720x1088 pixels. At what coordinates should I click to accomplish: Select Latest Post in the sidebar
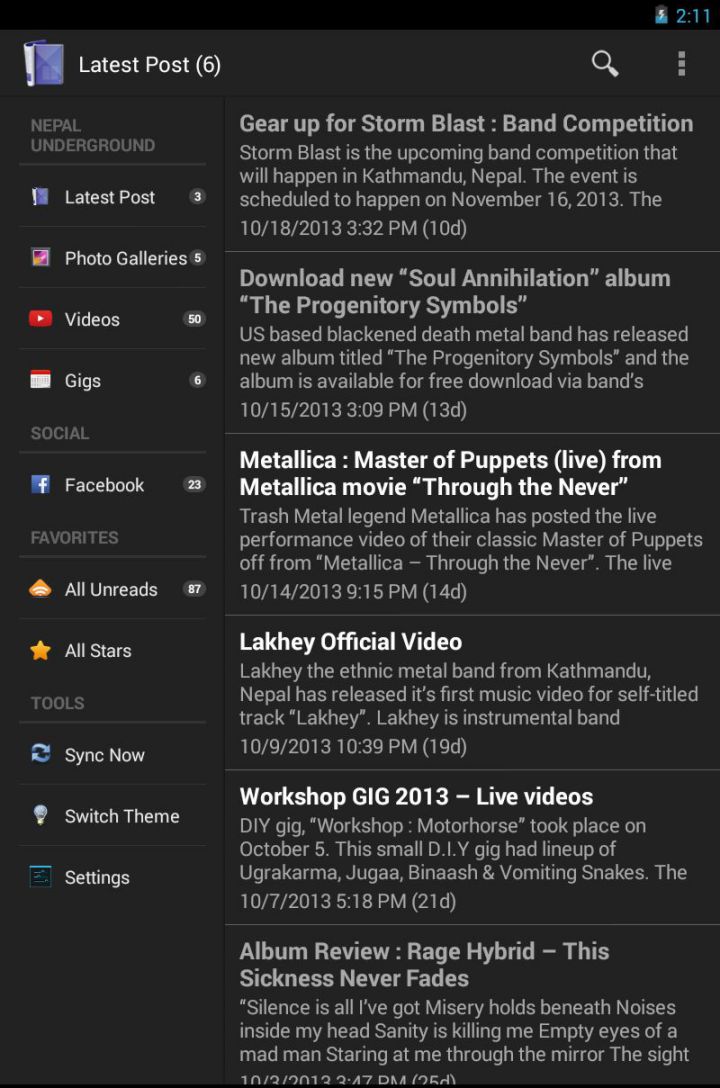(112, 197)
